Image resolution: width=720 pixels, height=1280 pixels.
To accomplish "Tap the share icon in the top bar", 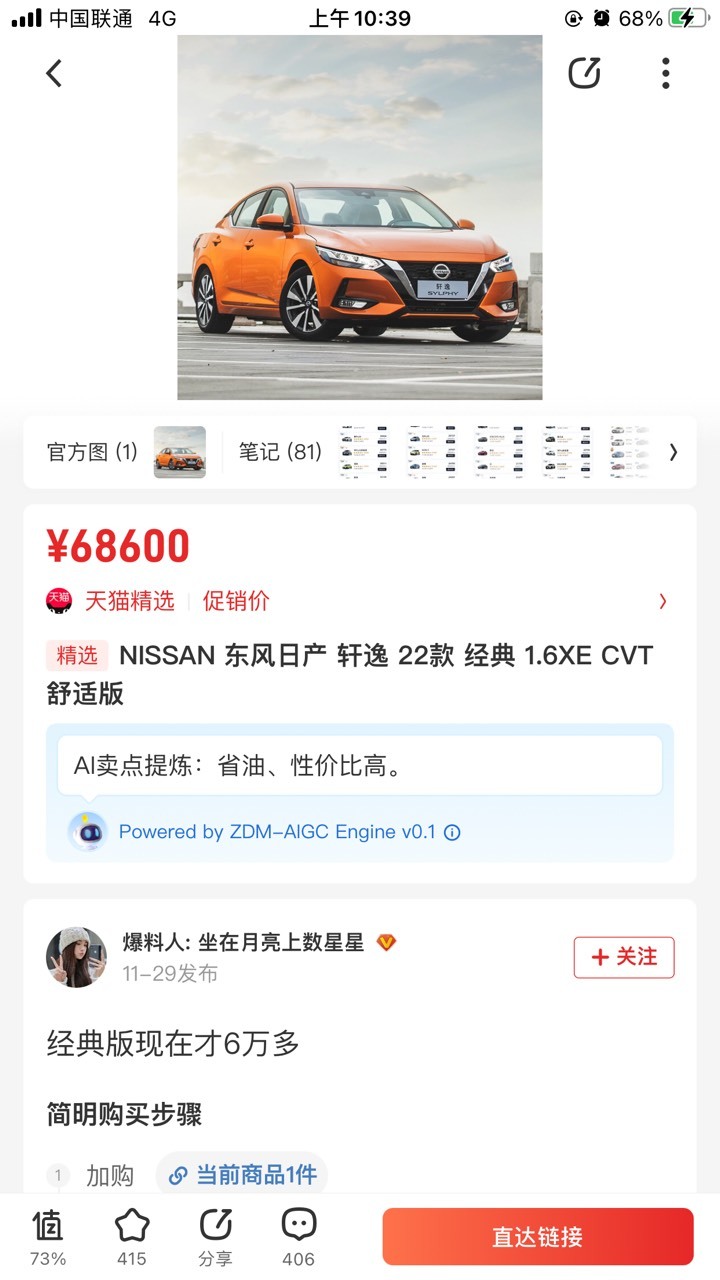I will click(x=585, y=73).
